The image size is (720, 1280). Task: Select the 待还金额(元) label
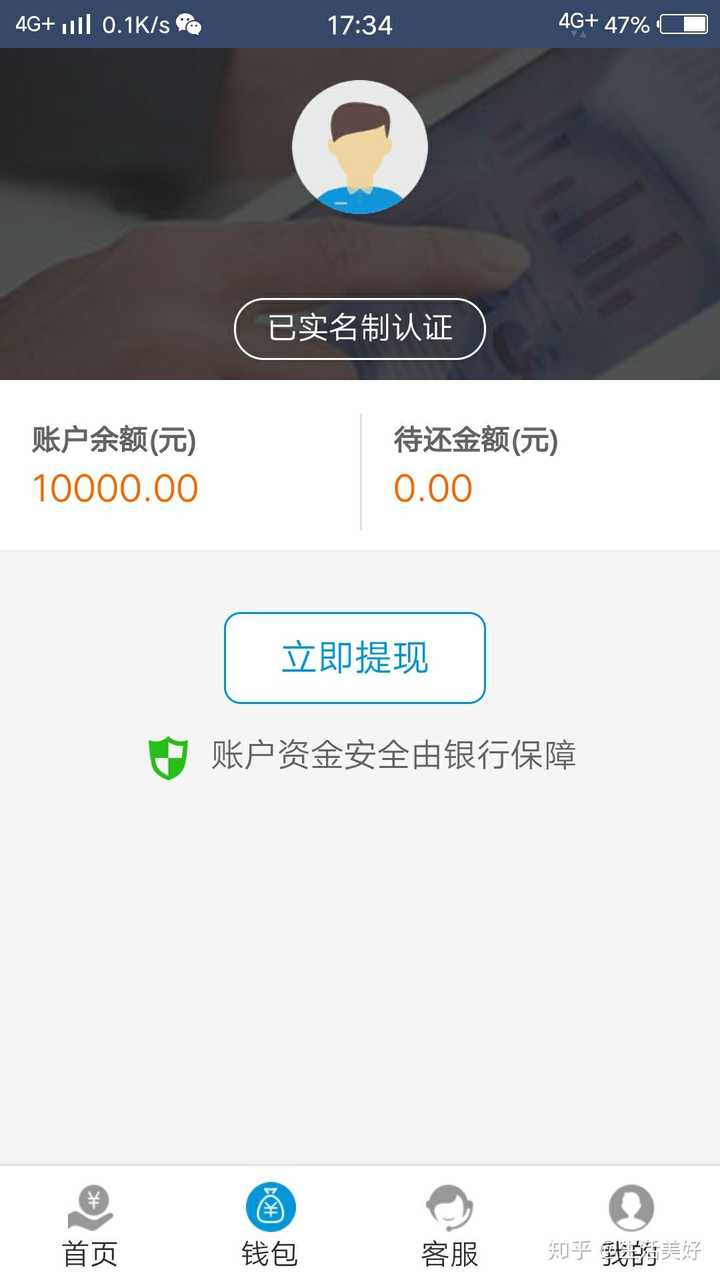click(475, 441)
